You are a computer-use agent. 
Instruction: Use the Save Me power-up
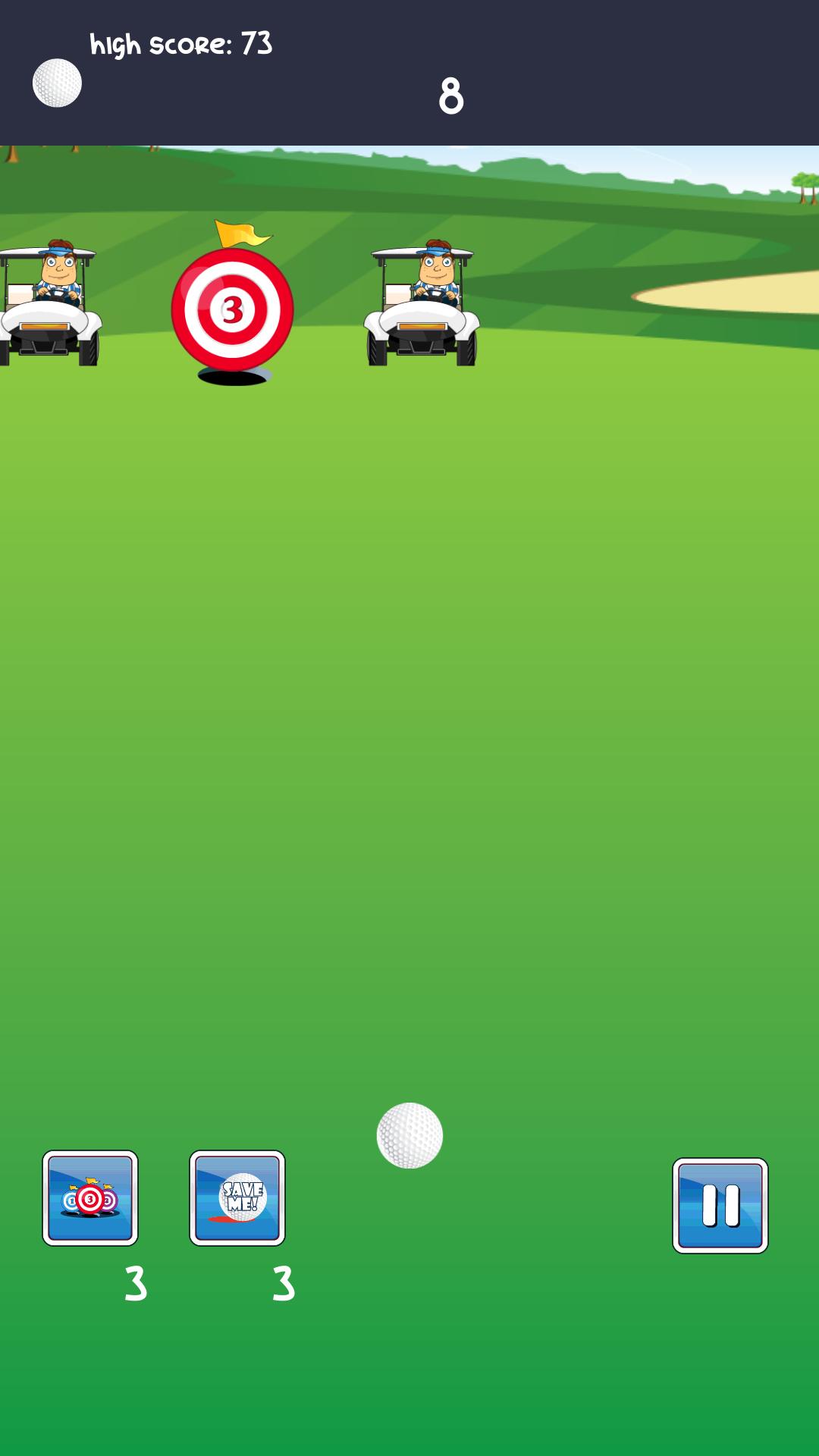237,1197
